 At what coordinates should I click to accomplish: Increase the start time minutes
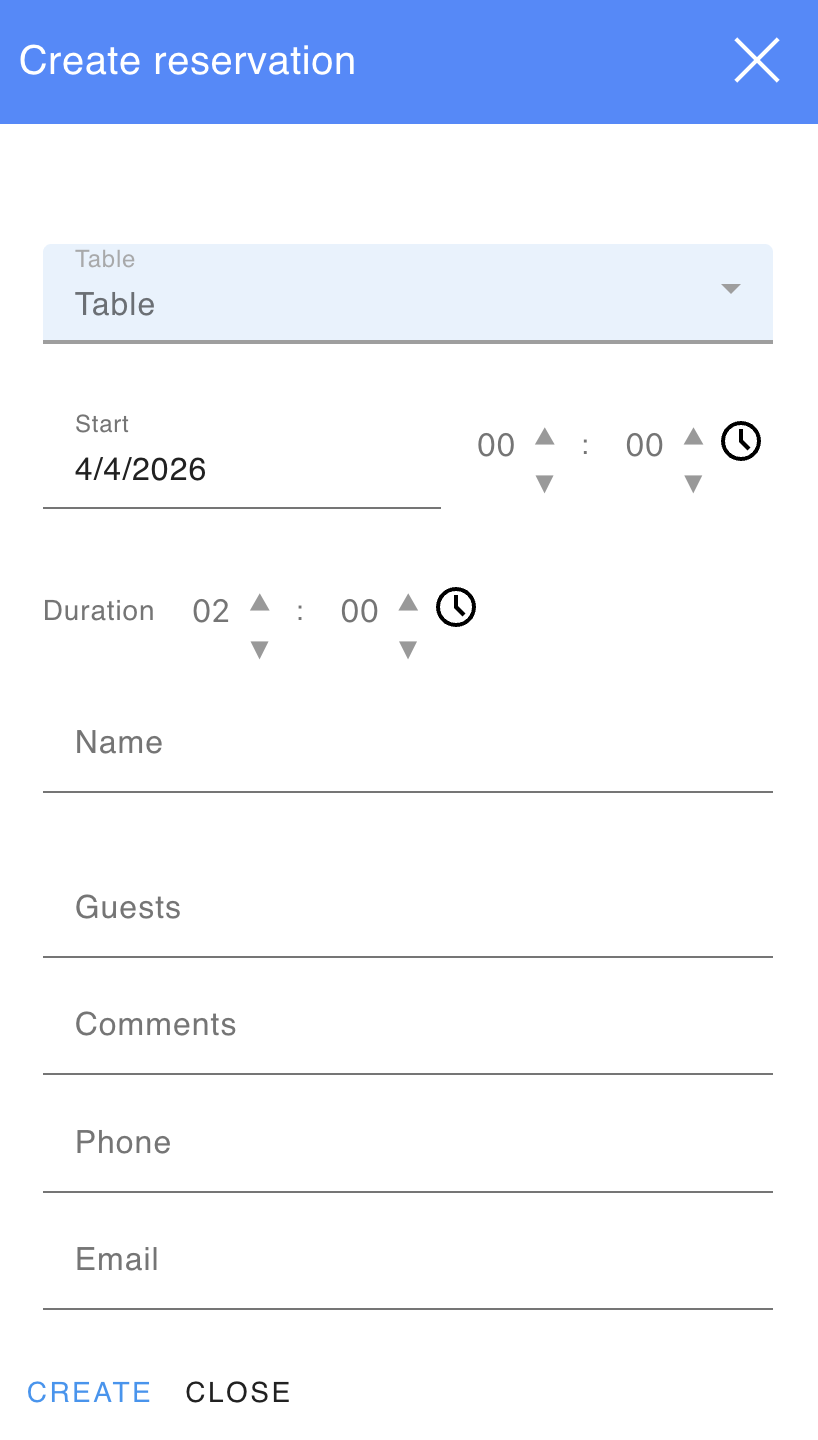[693, 437]
